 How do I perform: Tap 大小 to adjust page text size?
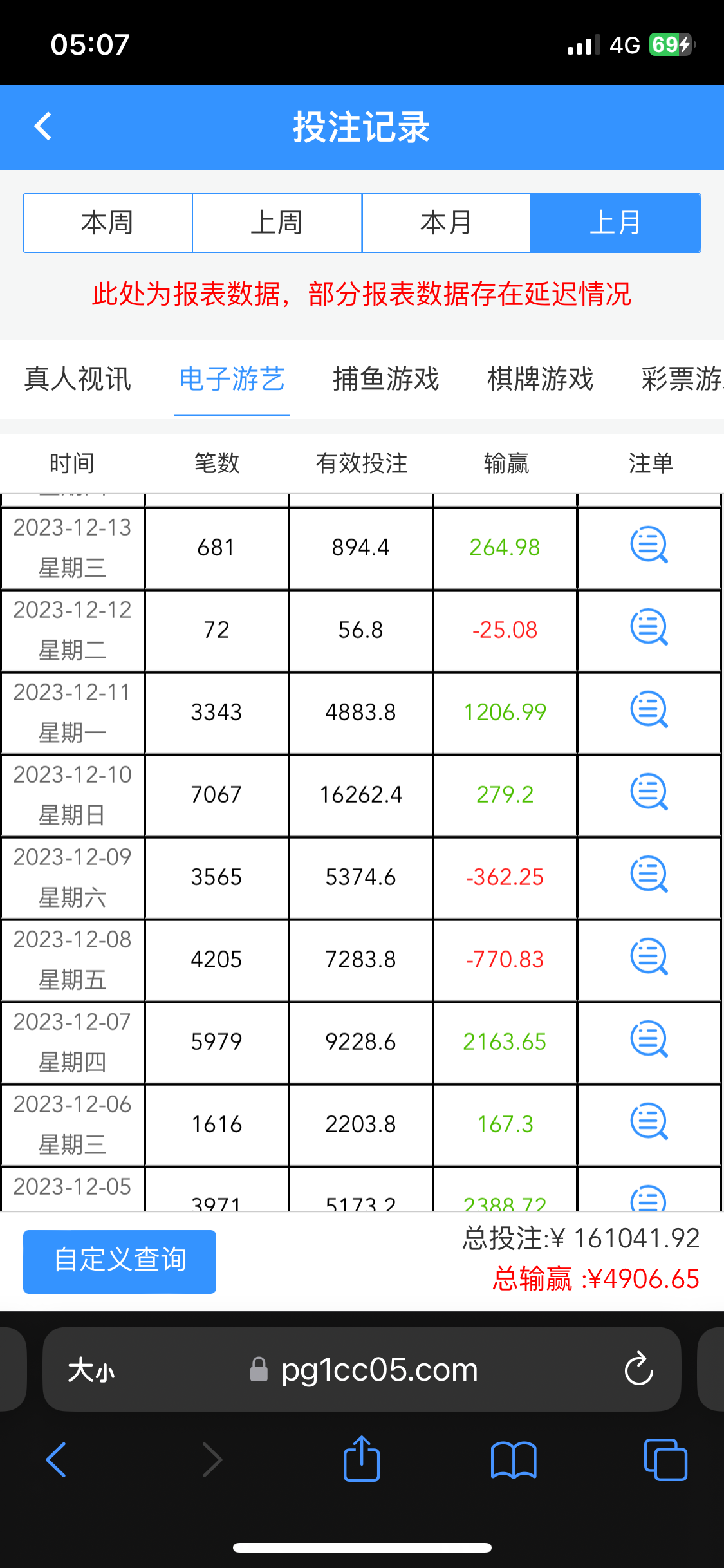(x=92, y=1368)
